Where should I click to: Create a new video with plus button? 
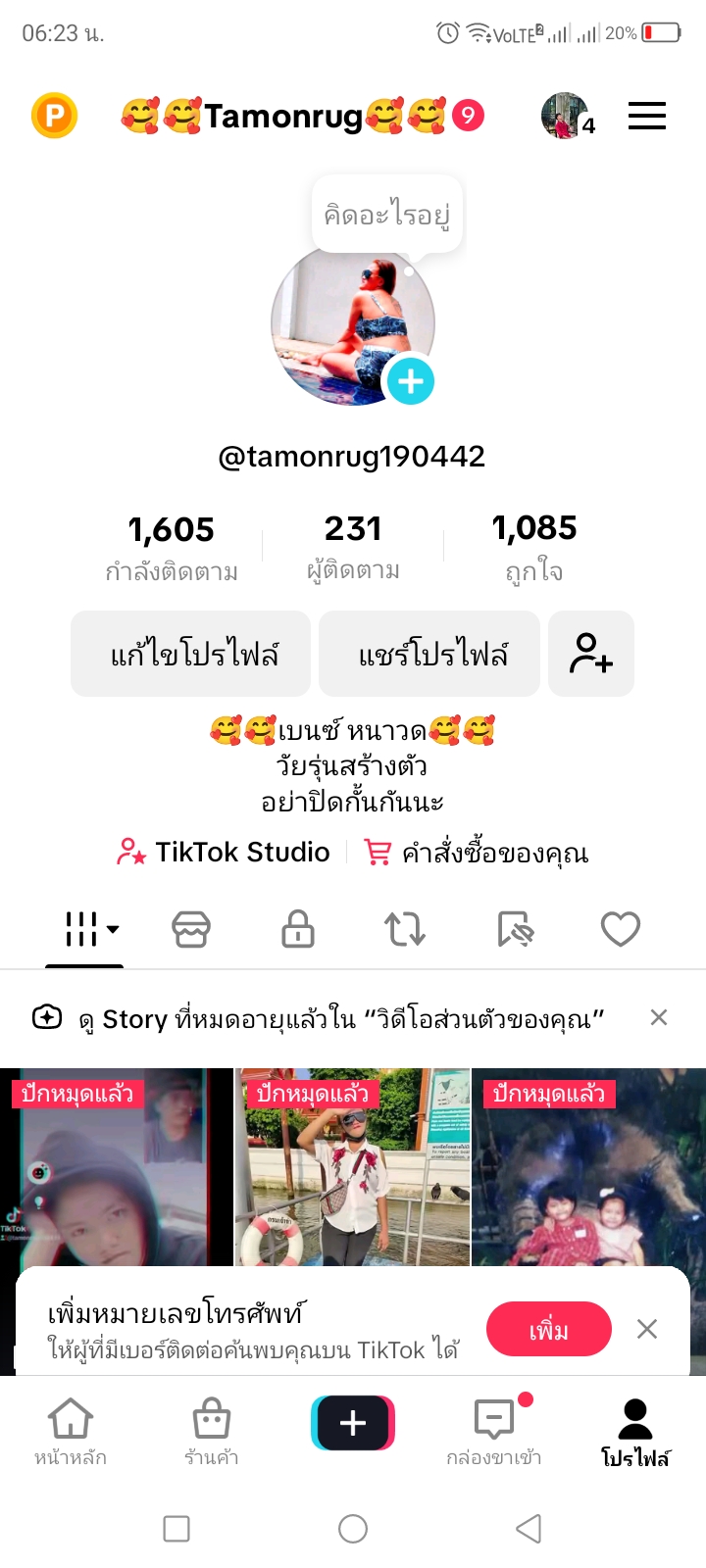(x=353, y=1423)
